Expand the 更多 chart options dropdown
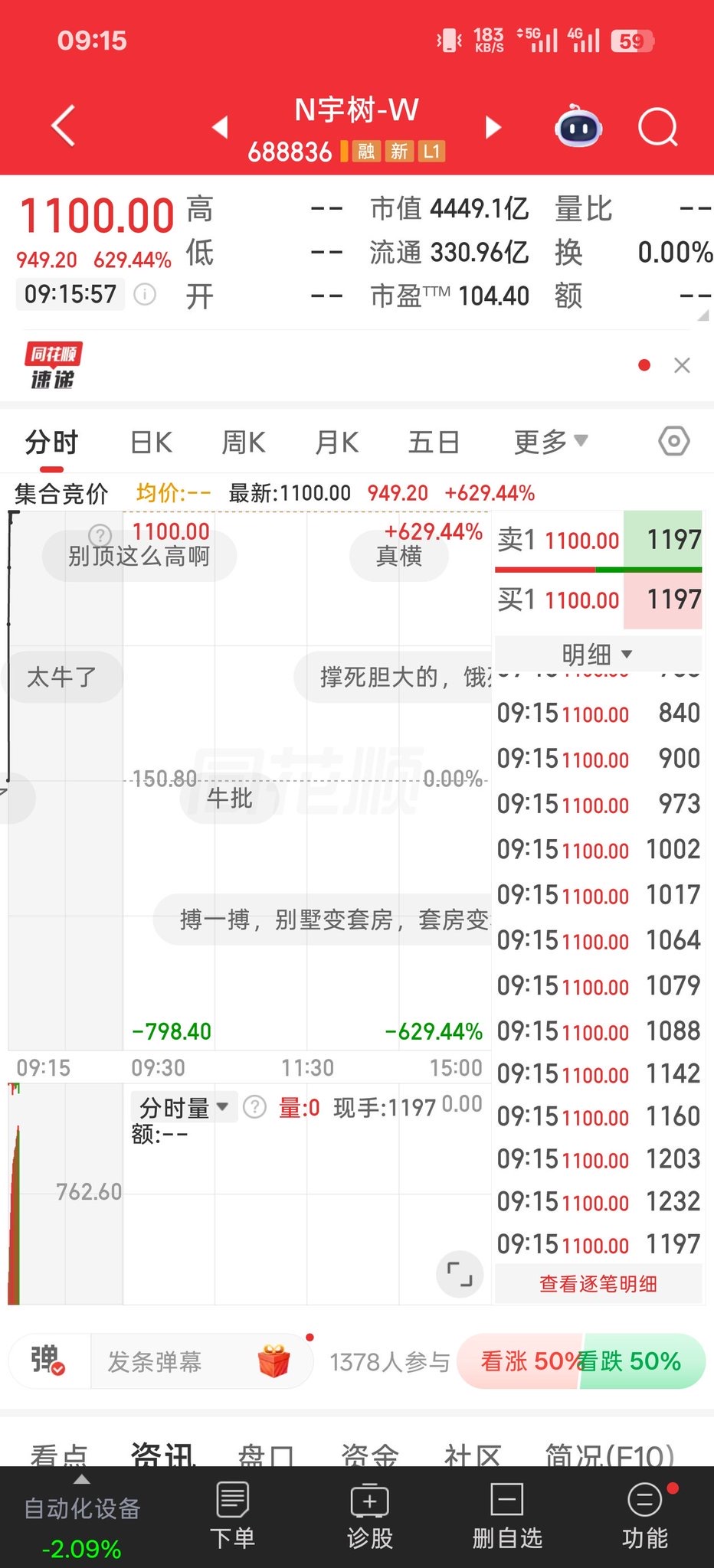This screenshot has width=714, height=1568. (x=551, y=442)
